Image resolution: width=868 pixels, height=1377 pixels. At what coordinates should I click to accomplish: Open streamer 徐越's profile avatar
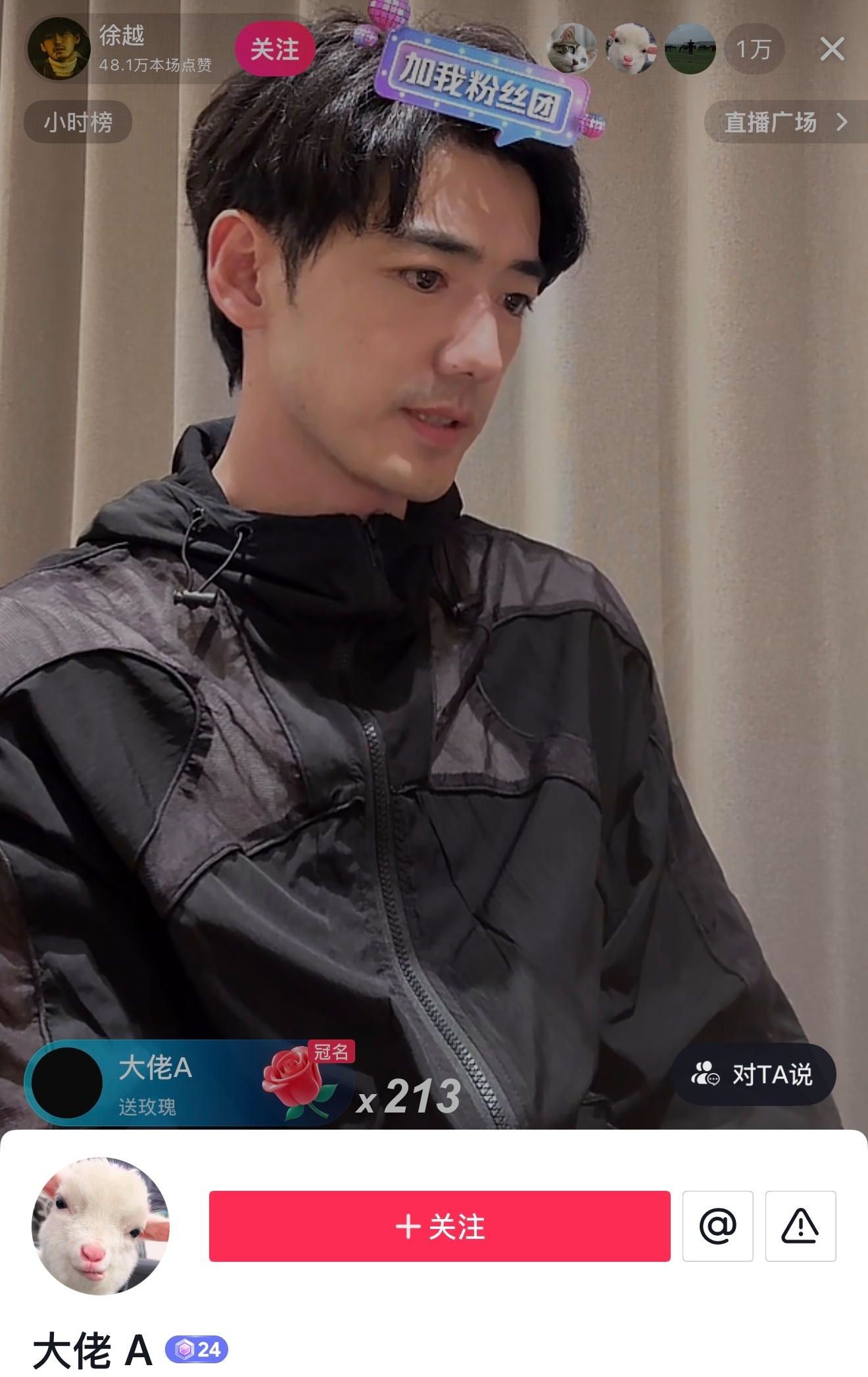click(x=59, y=49)
